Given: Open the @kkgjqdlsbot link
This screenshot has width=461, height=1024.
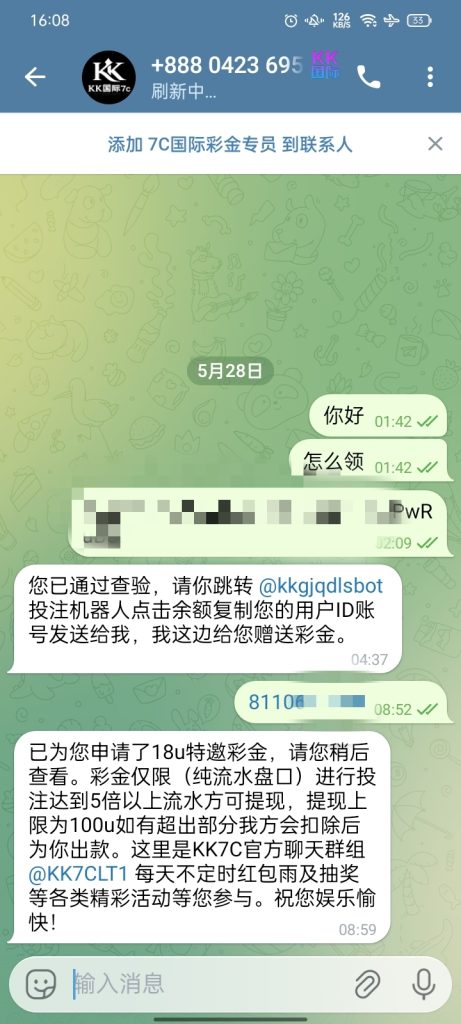Looking at the screenshot, I should click(x=321, y=585).
